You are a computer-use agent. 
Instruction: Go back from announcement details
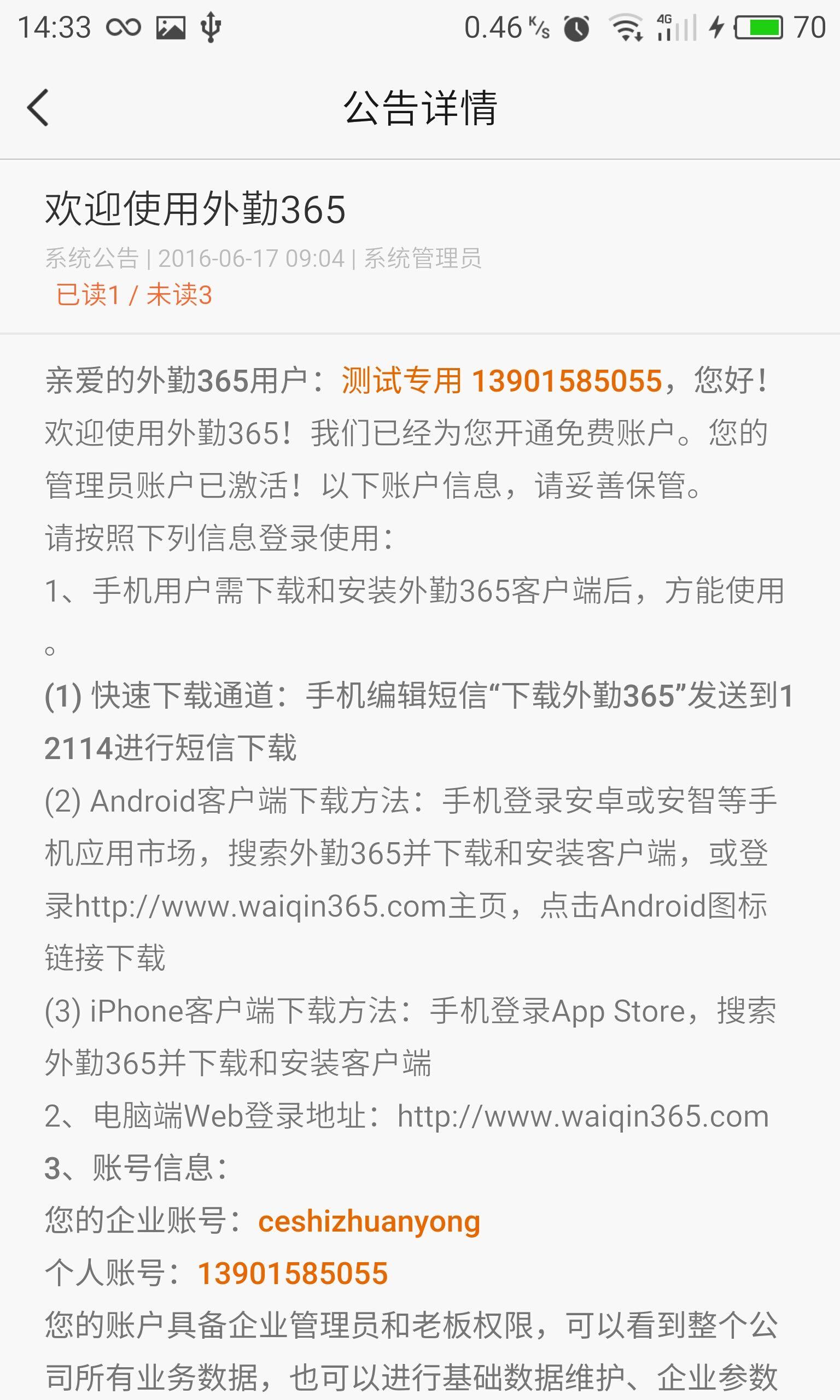38,108
